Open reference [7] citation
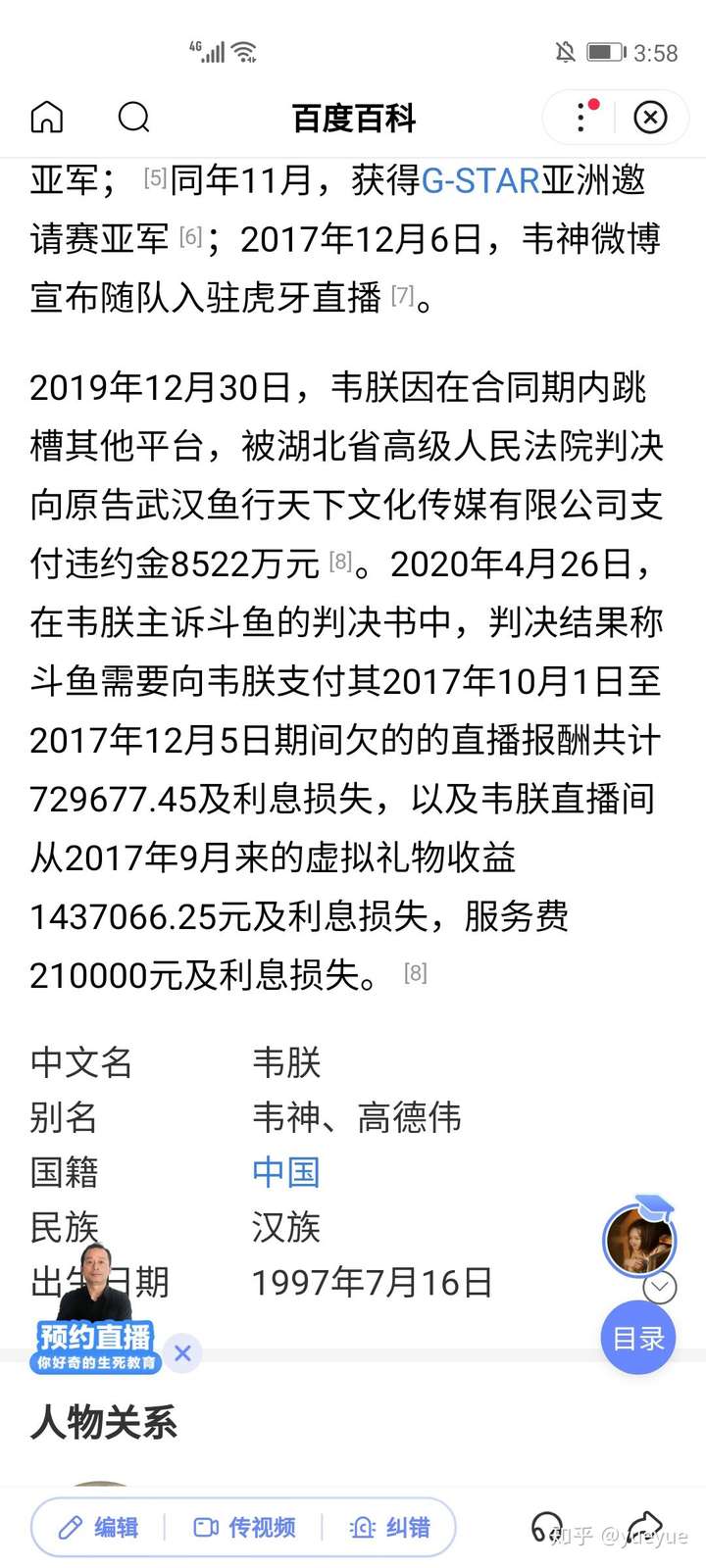706x1568 pixels. pos(402,295)
